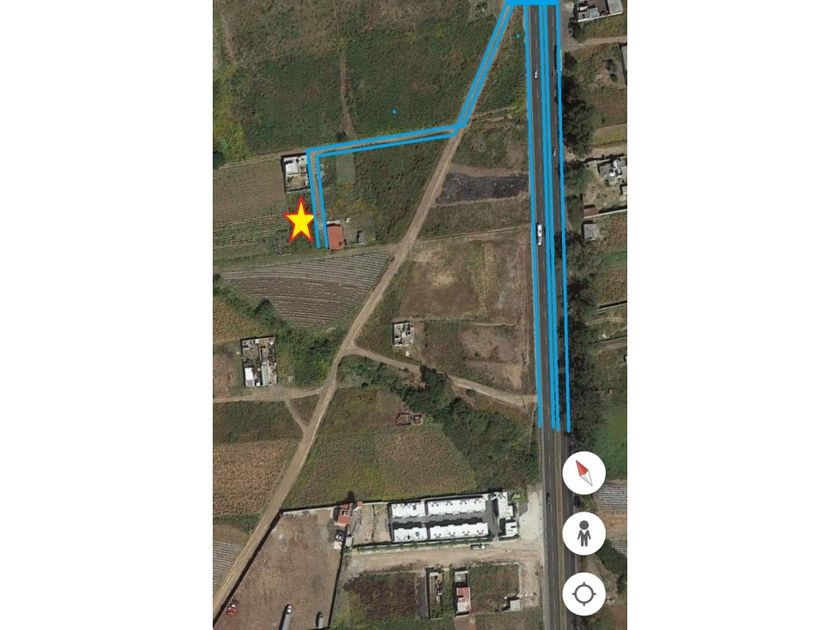Center the map on my current location
The height and width of the screenshot is (630, 840).
pos(584,596)
